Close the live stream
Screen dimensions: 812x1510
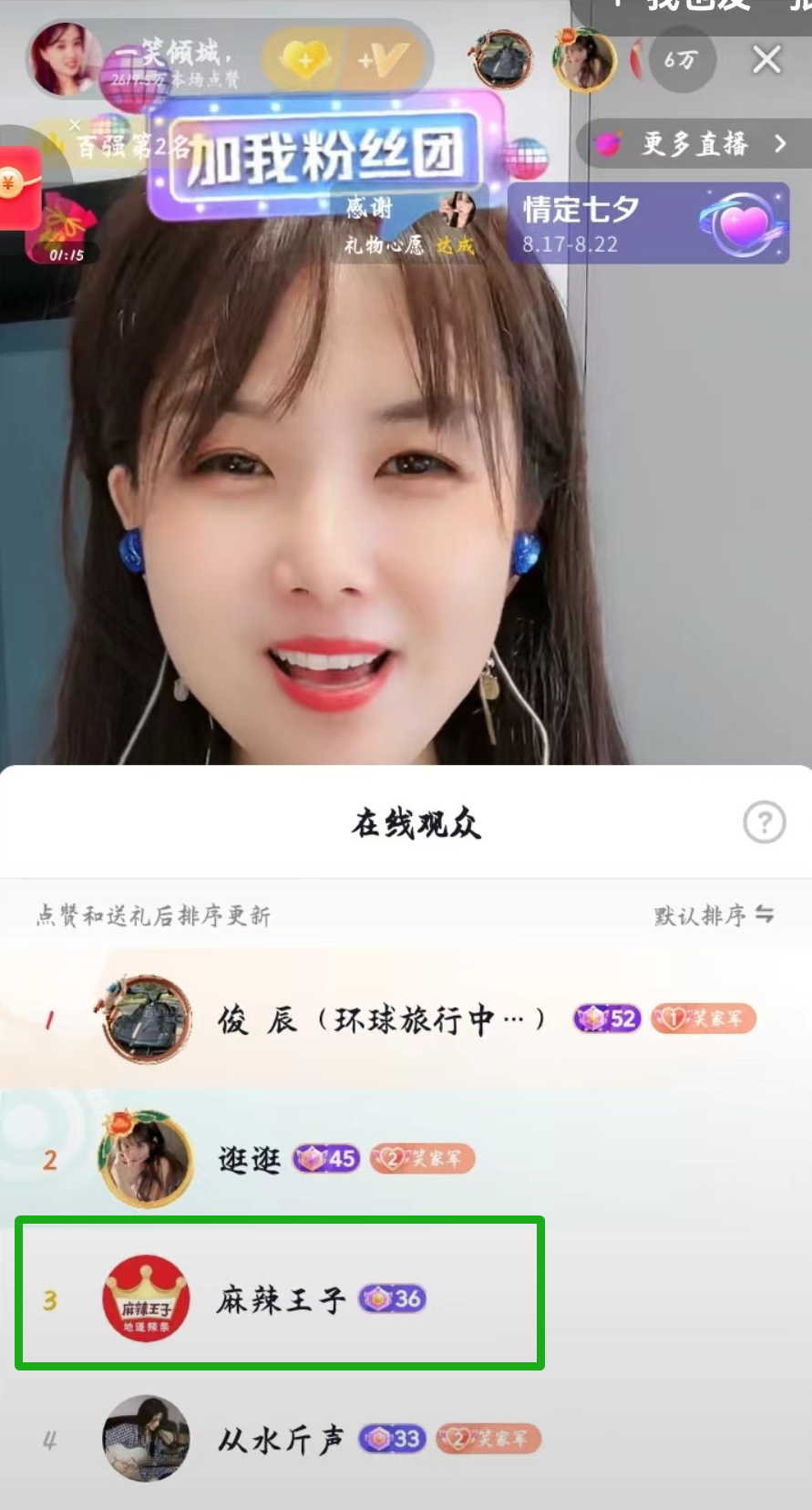coord(766,60)
